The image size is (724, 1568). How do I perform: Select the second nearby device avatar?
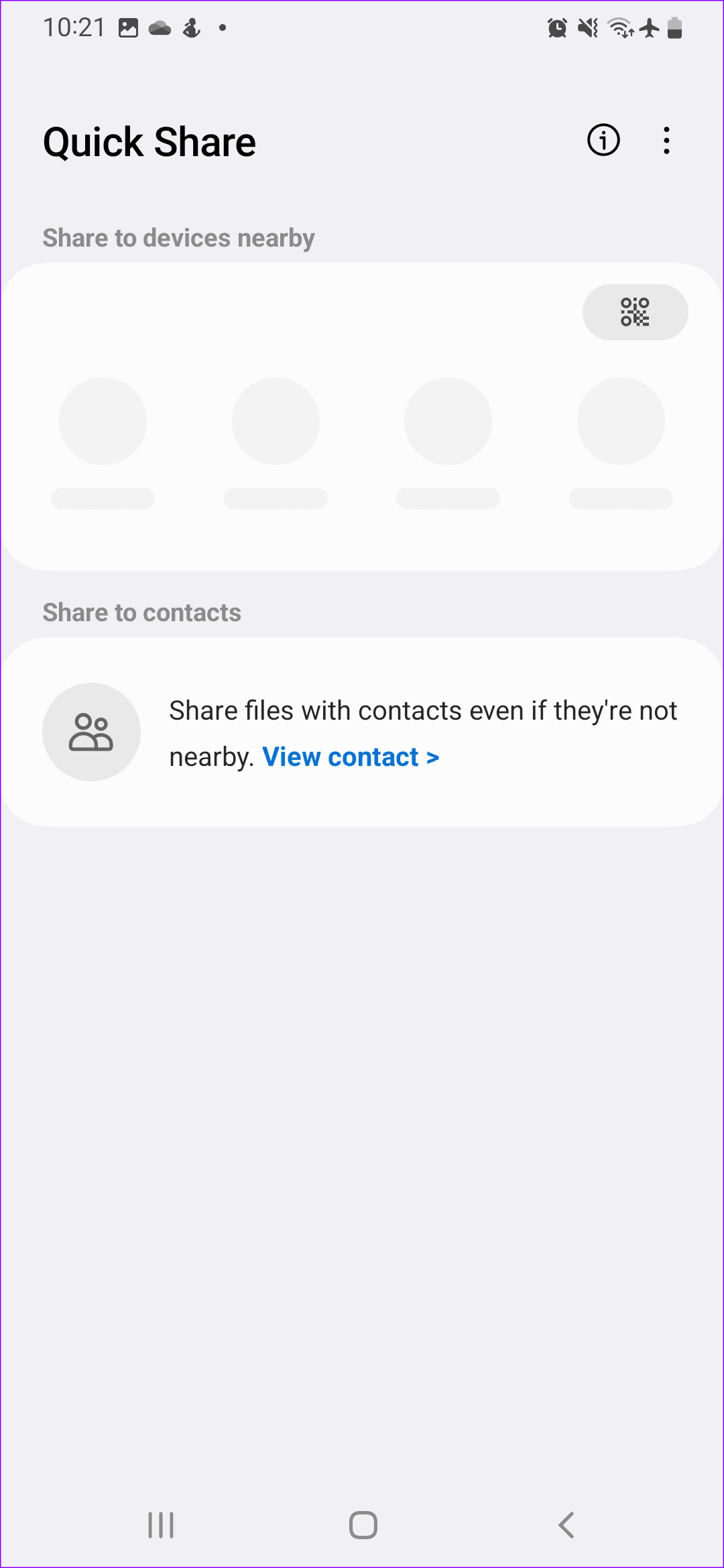275,420
